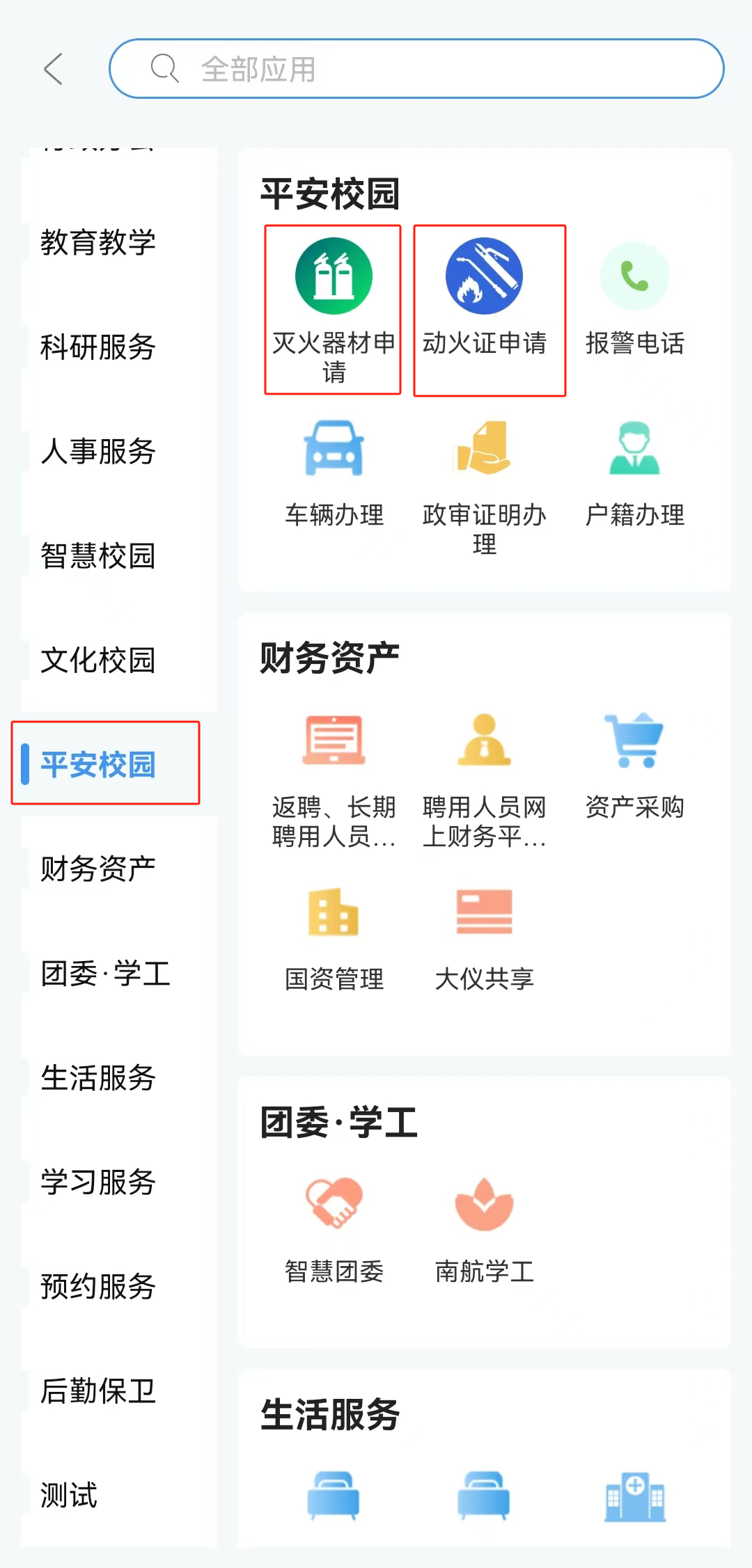Open the 后勤保卫 category
This screenshot has width=752, height=1568.
(x=98, y=1391)
